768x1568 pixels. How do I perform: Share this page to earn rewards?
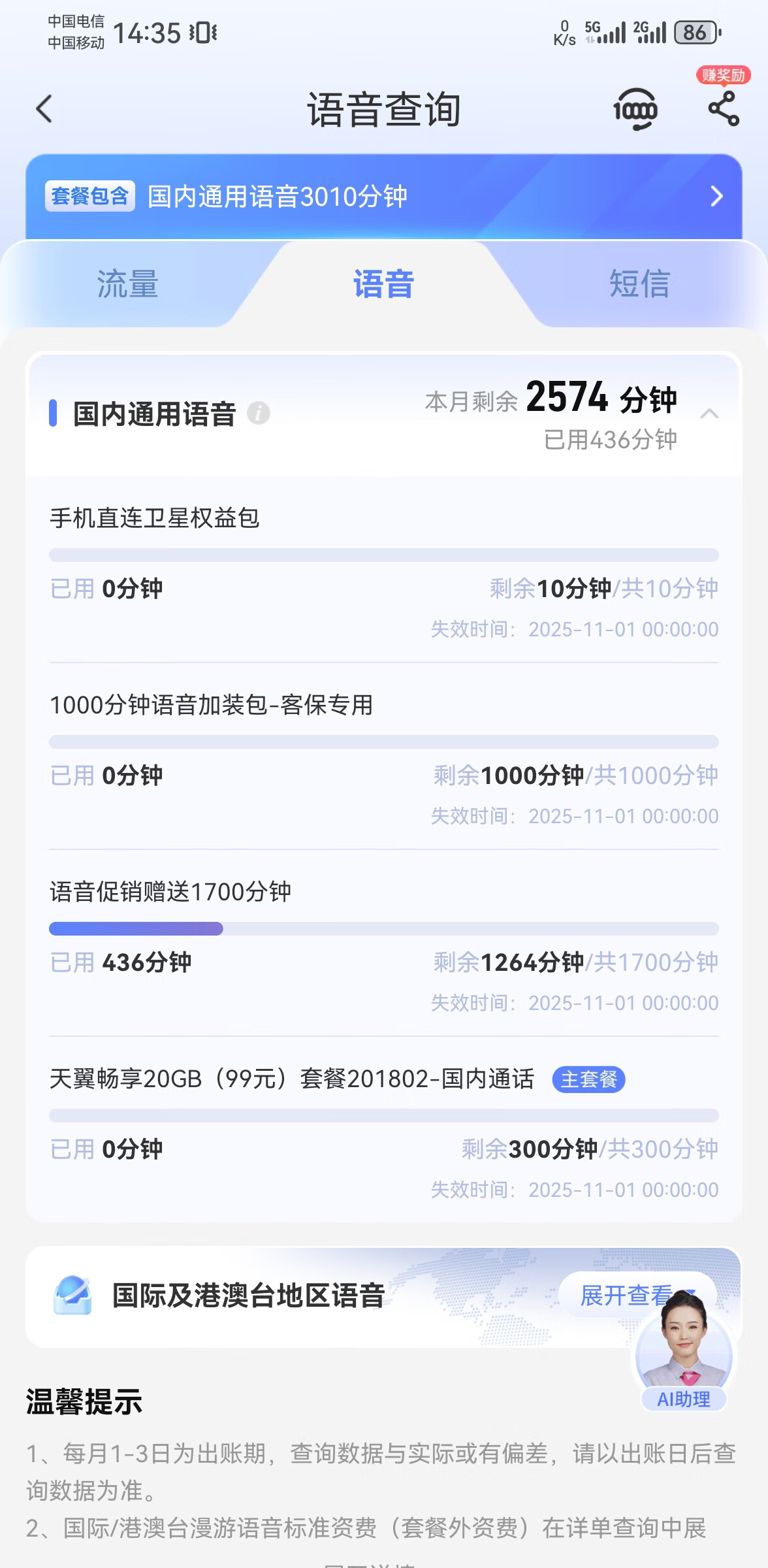724,108
